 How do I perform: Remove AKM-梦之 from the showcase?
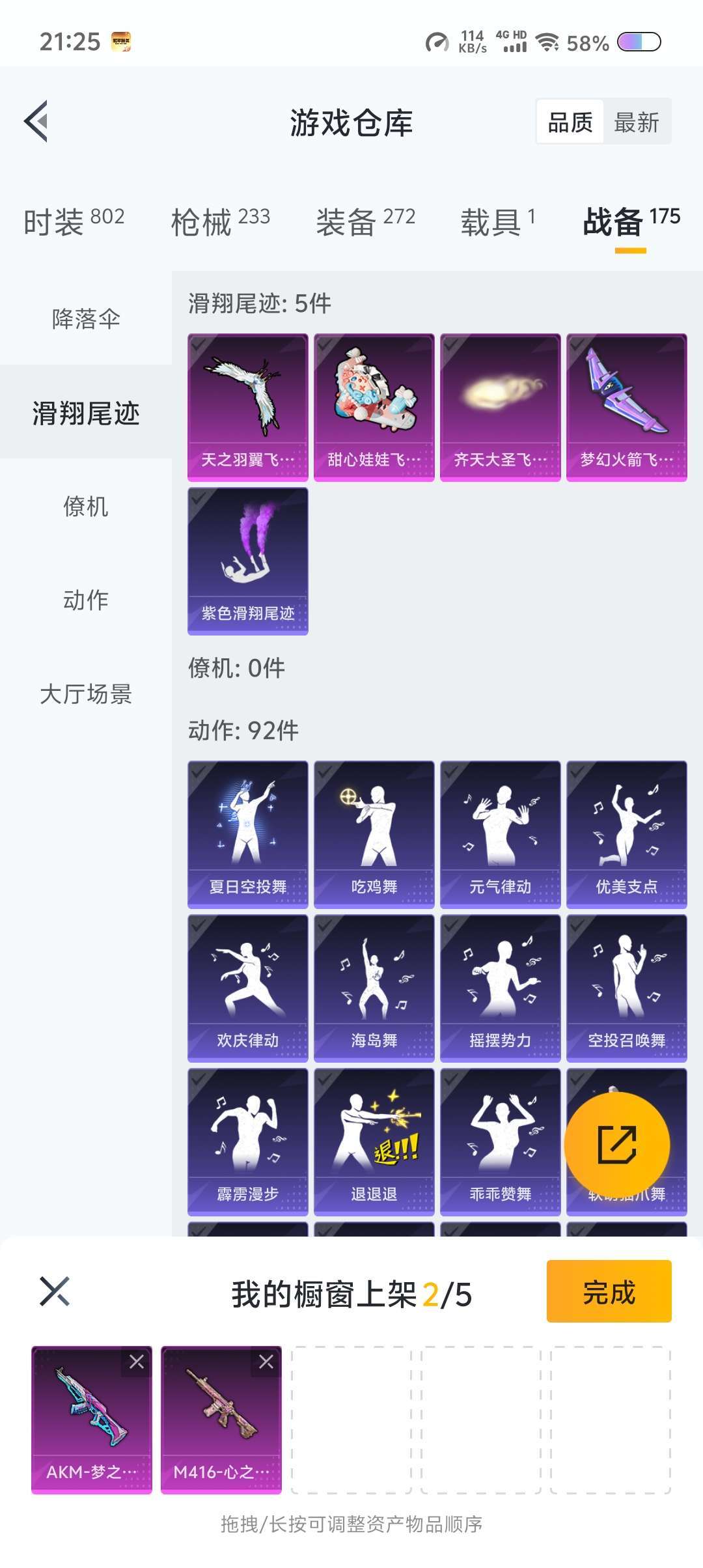click(x=137, y=1362)
